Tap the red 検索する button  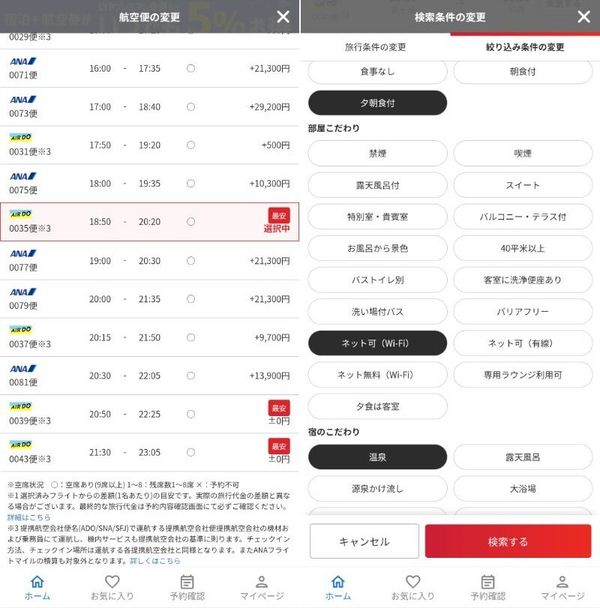click(508, 541)
